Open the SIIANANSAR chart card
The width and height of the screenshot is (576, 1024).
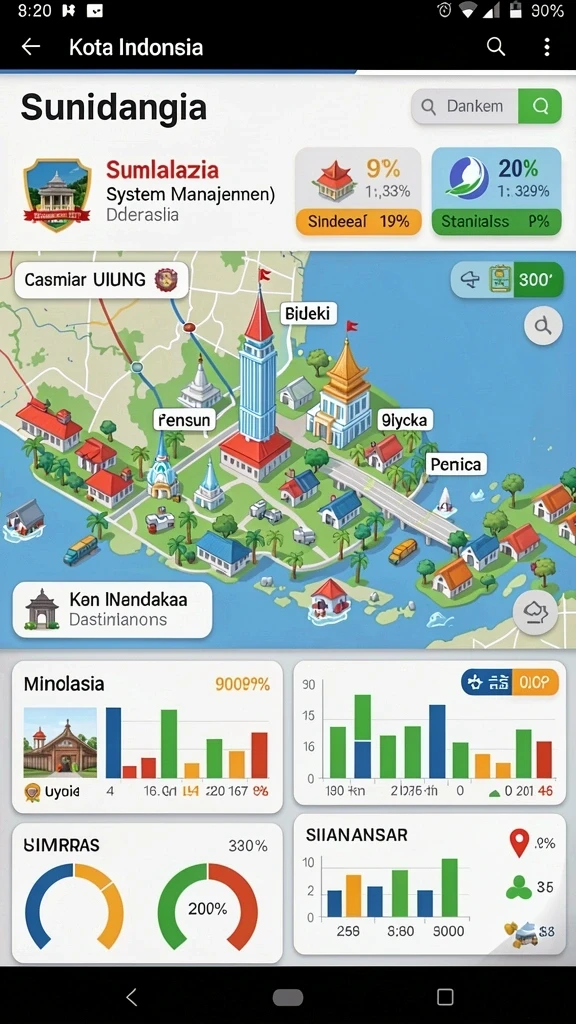[x=430, y=884]
